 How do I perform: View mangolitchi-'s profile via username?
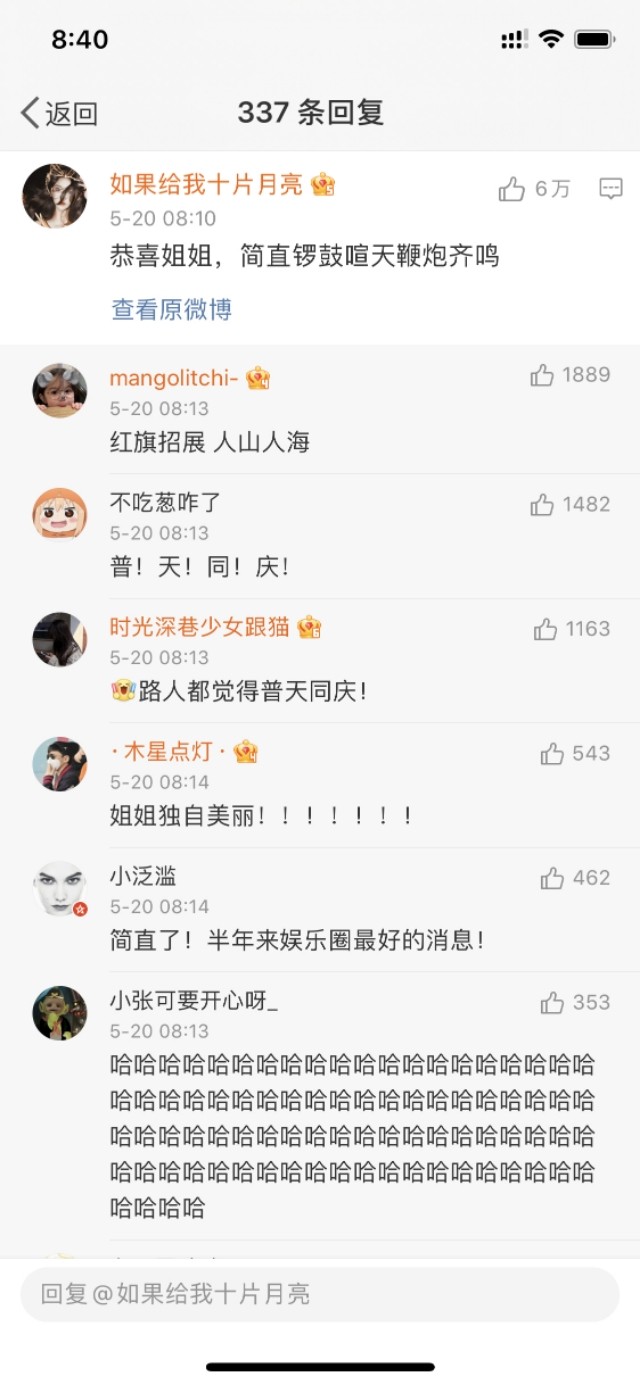click(174, 378)
